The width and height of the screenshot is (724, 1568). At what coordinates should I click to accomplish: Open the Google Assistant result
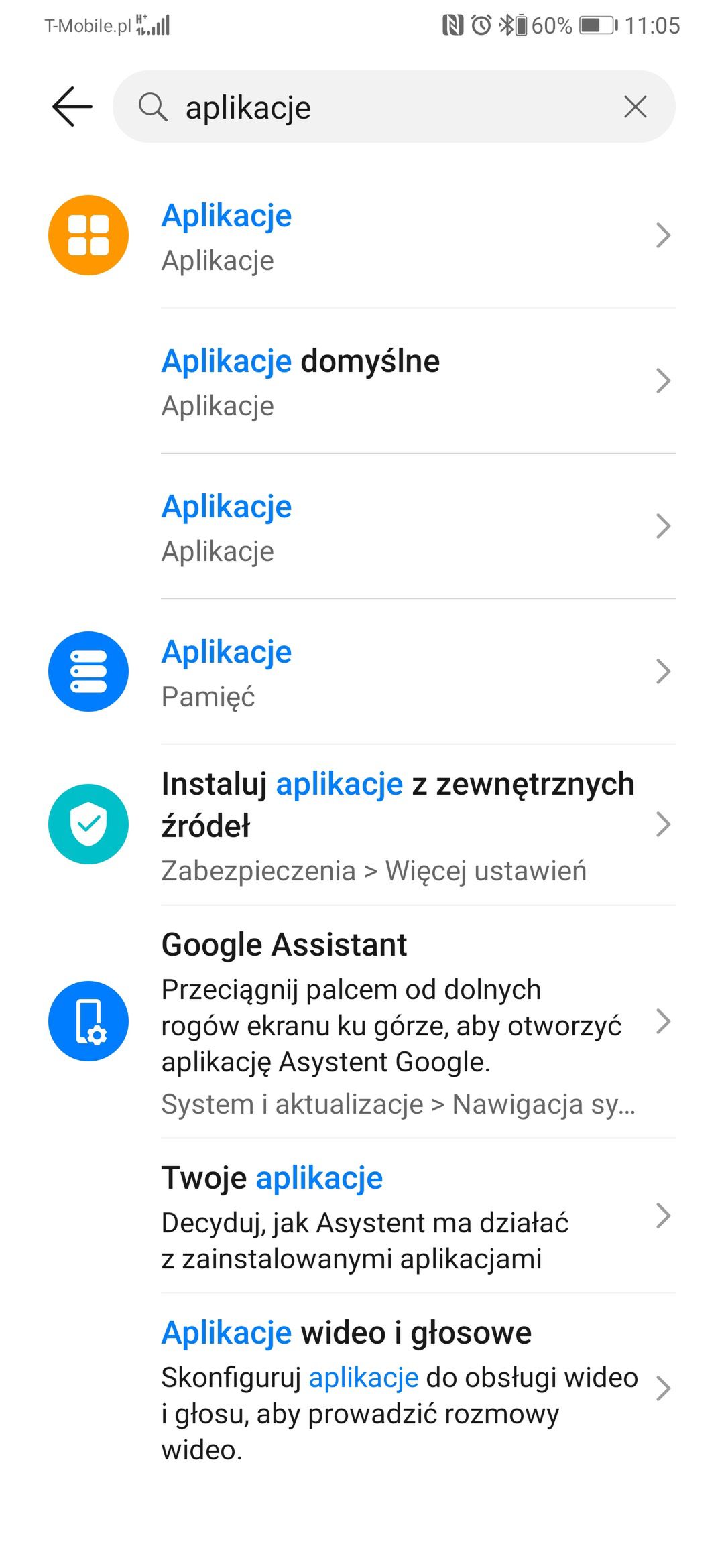362,1022
